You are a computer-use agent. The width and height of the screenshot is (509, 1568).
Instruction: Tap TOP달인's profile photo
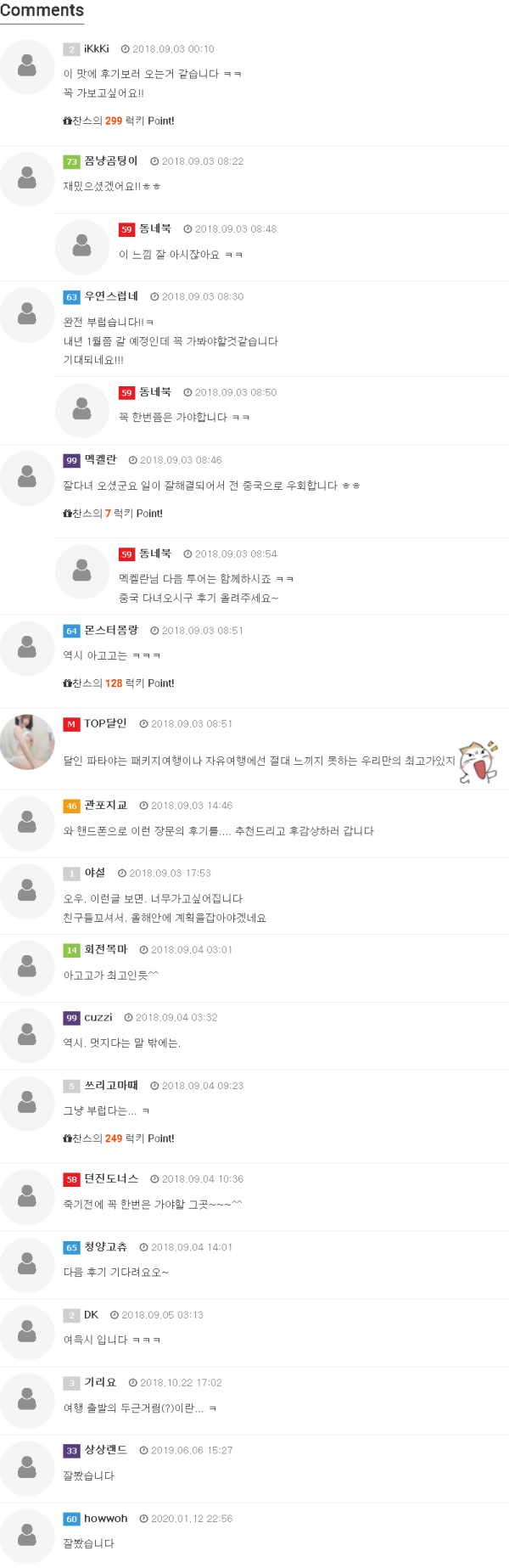(x=27, y=741)
